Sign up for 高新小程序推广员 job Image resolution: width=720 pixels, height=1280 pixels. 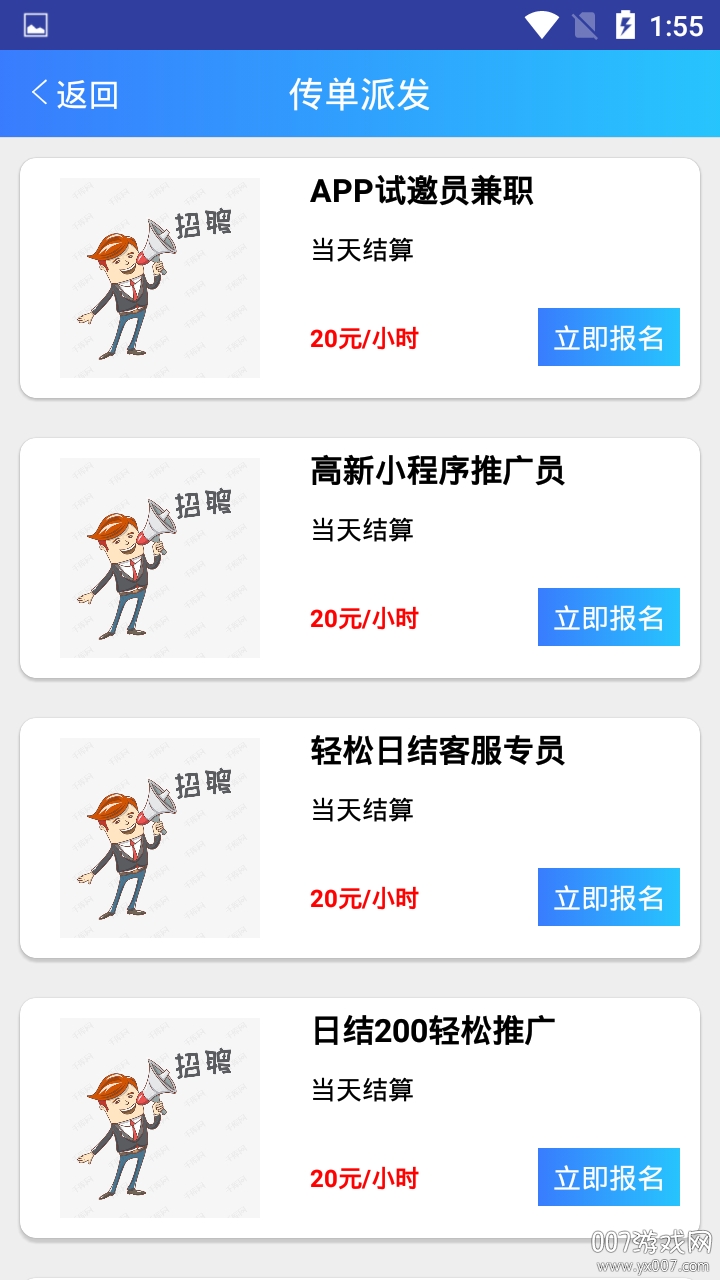point(608,617)
